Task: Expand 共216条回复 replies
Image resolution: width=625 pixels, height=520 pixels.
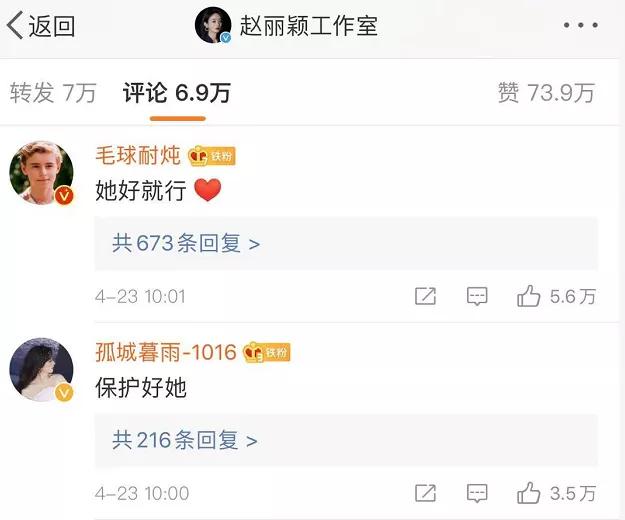Action: (x=186, y=440)
